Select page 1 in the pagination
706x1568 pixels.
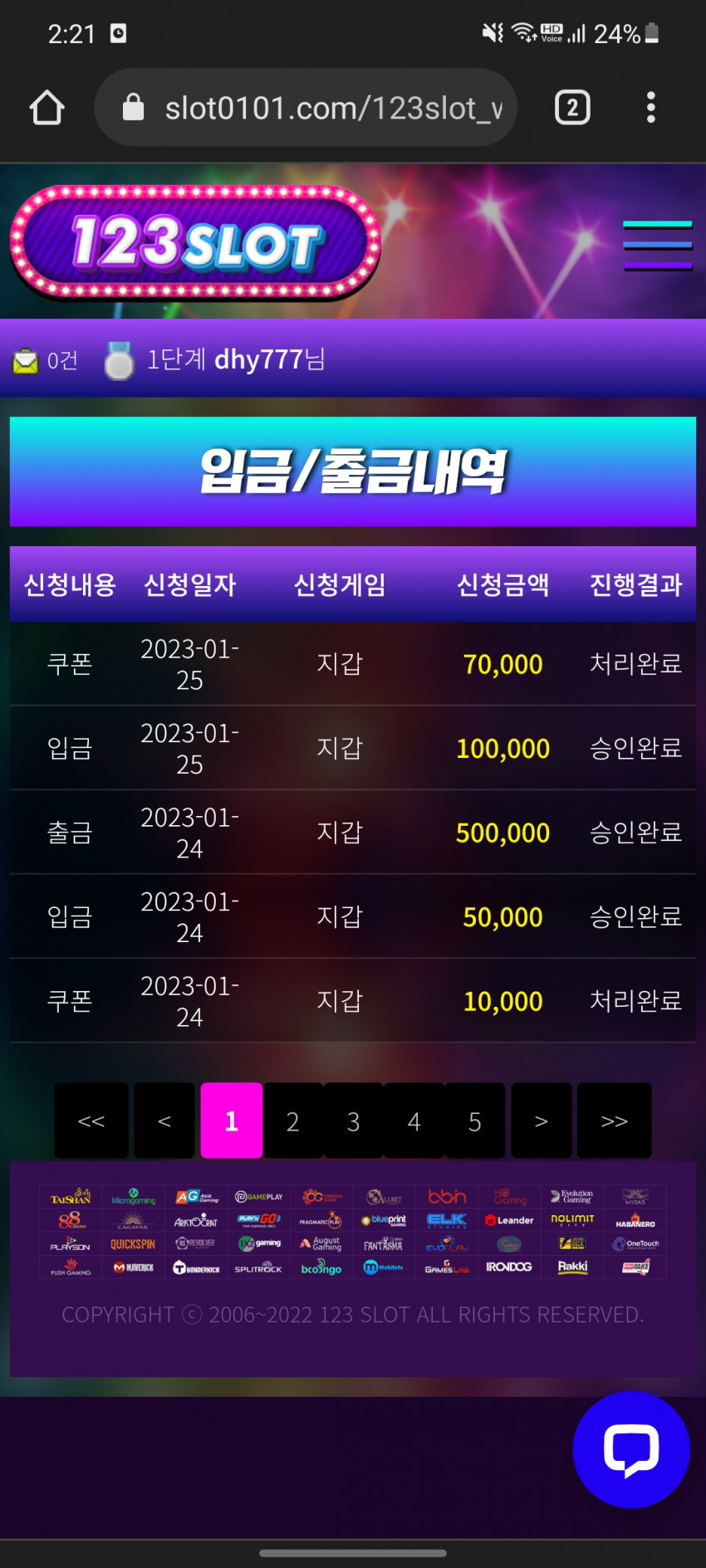pos(232,1121)
